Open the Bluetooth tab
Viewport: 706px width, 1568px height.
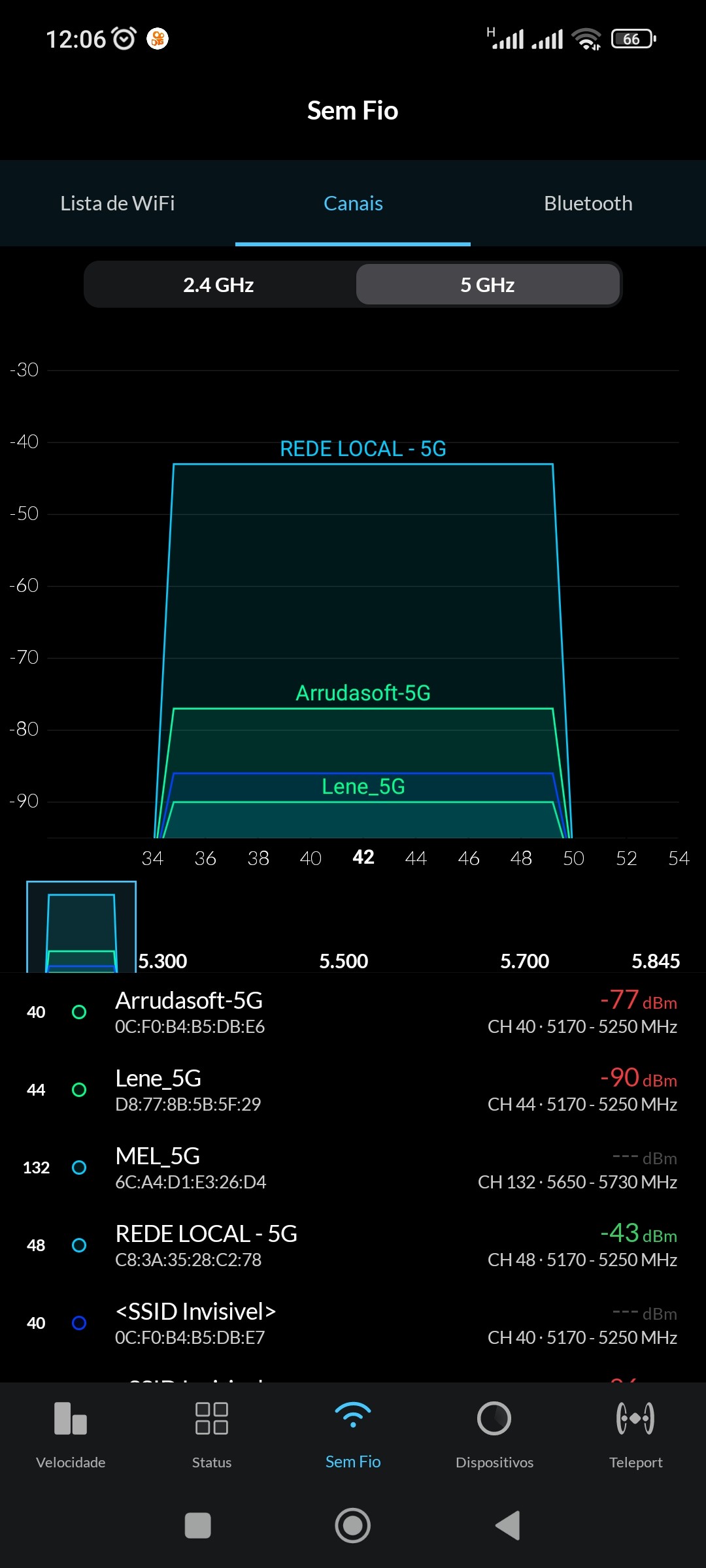tap(588, 203)
